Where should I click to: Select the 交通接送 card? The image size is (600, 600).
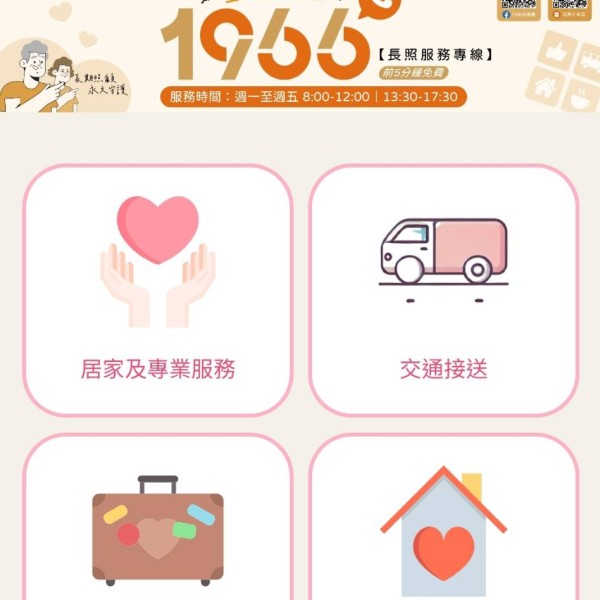(443, 290)
